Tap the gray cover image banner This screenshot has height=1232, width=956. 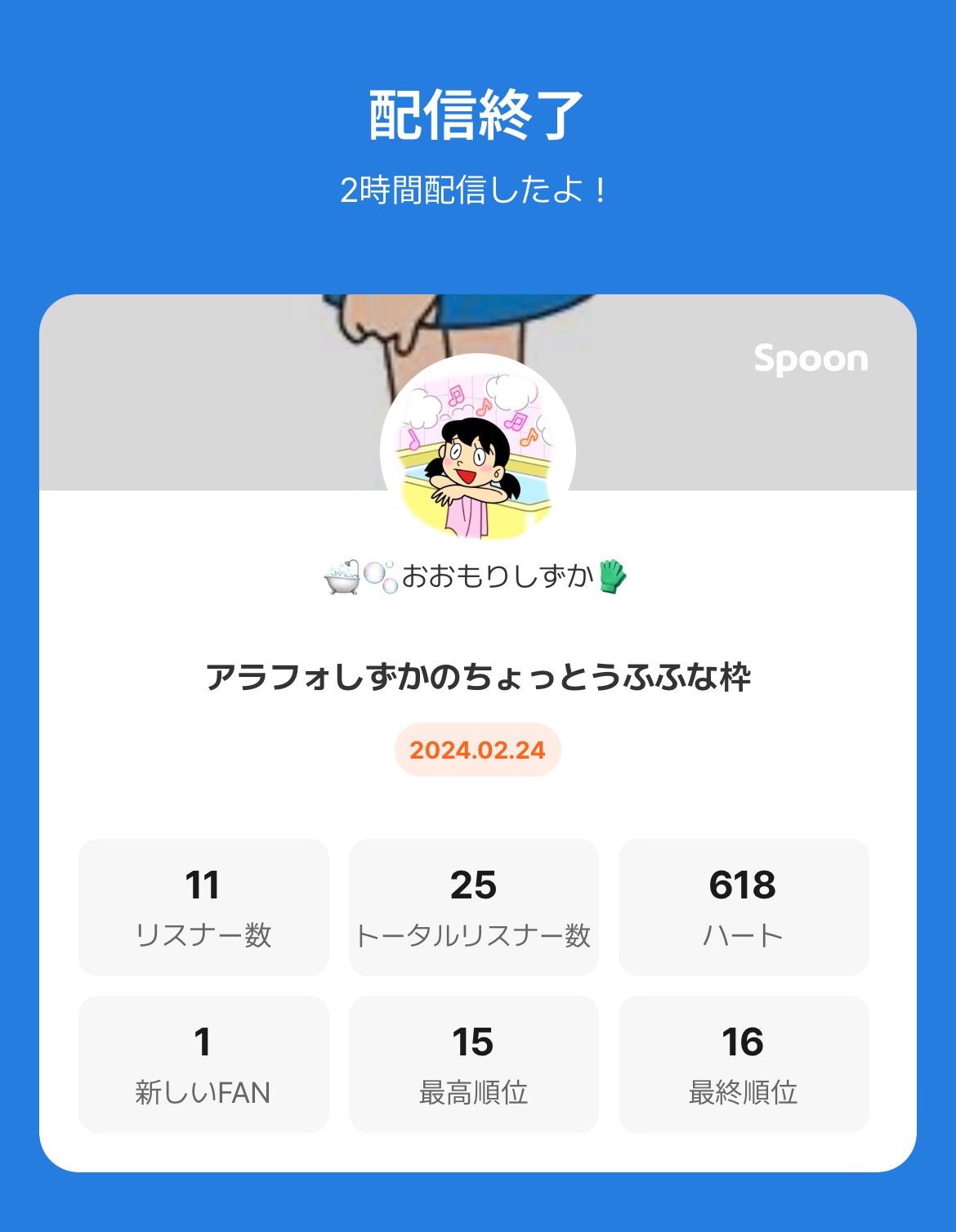pos(204,384)
